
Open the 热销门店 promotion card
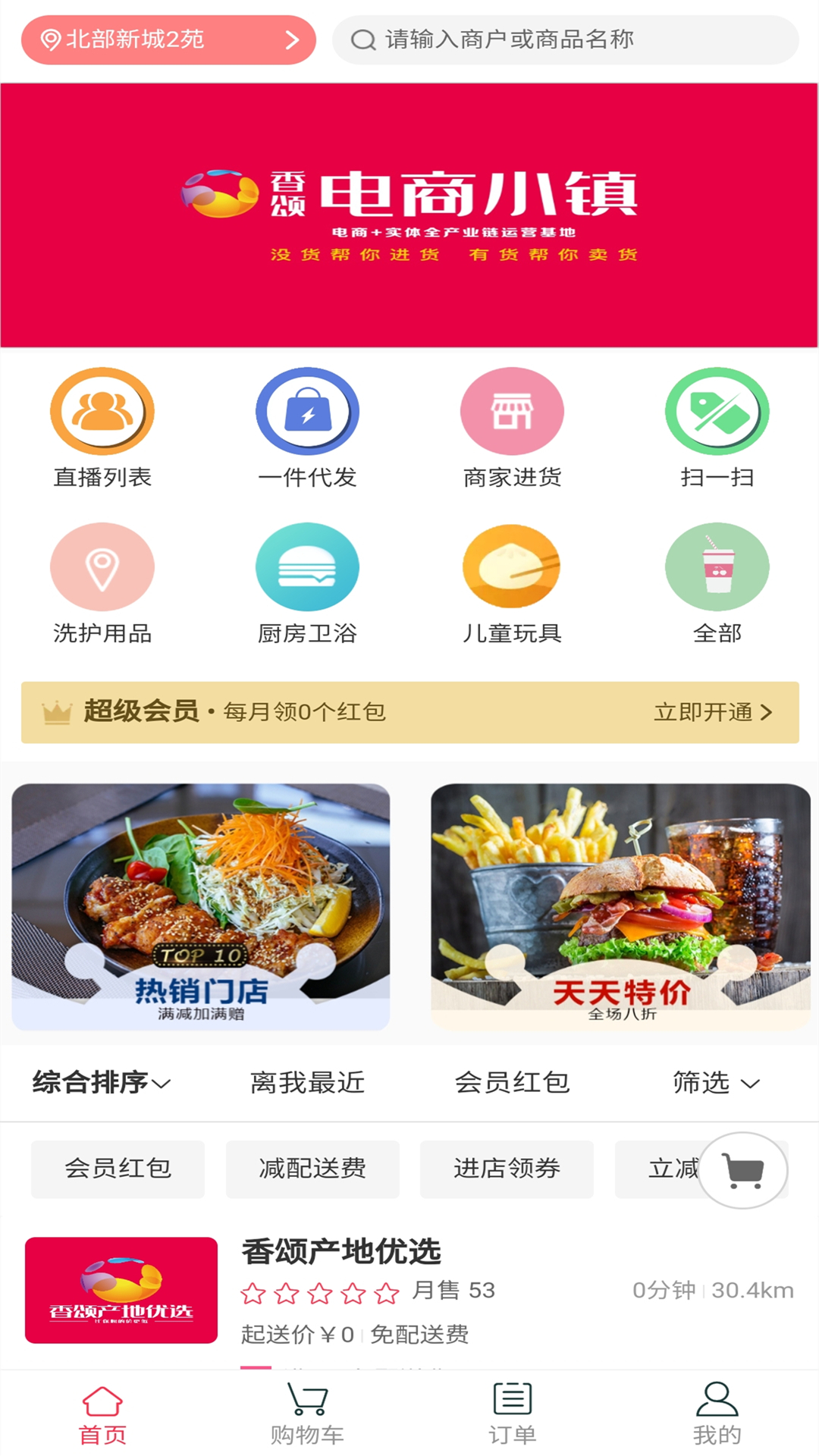201,906
